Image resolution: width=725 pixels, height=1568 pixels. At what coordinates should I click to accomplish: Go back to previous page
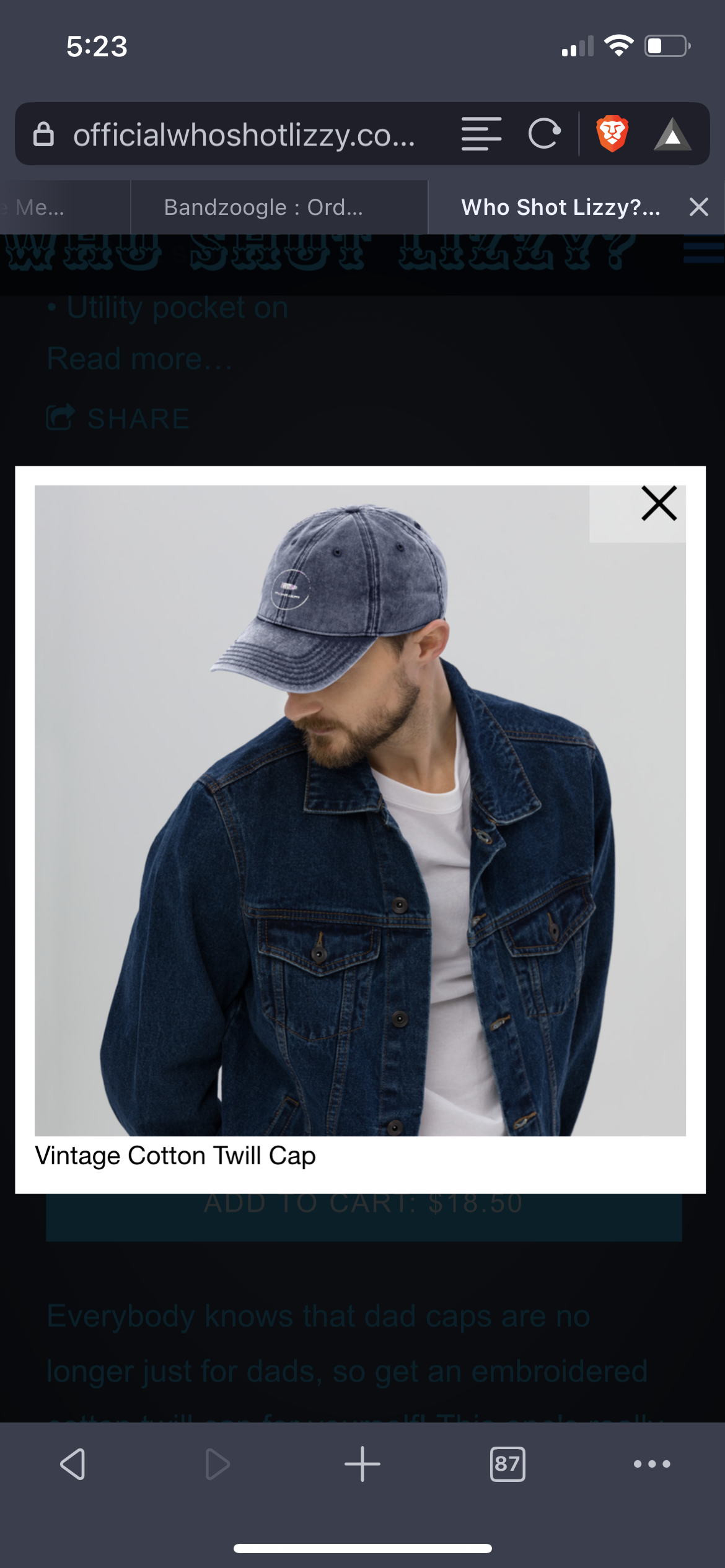pos(73,1464)
